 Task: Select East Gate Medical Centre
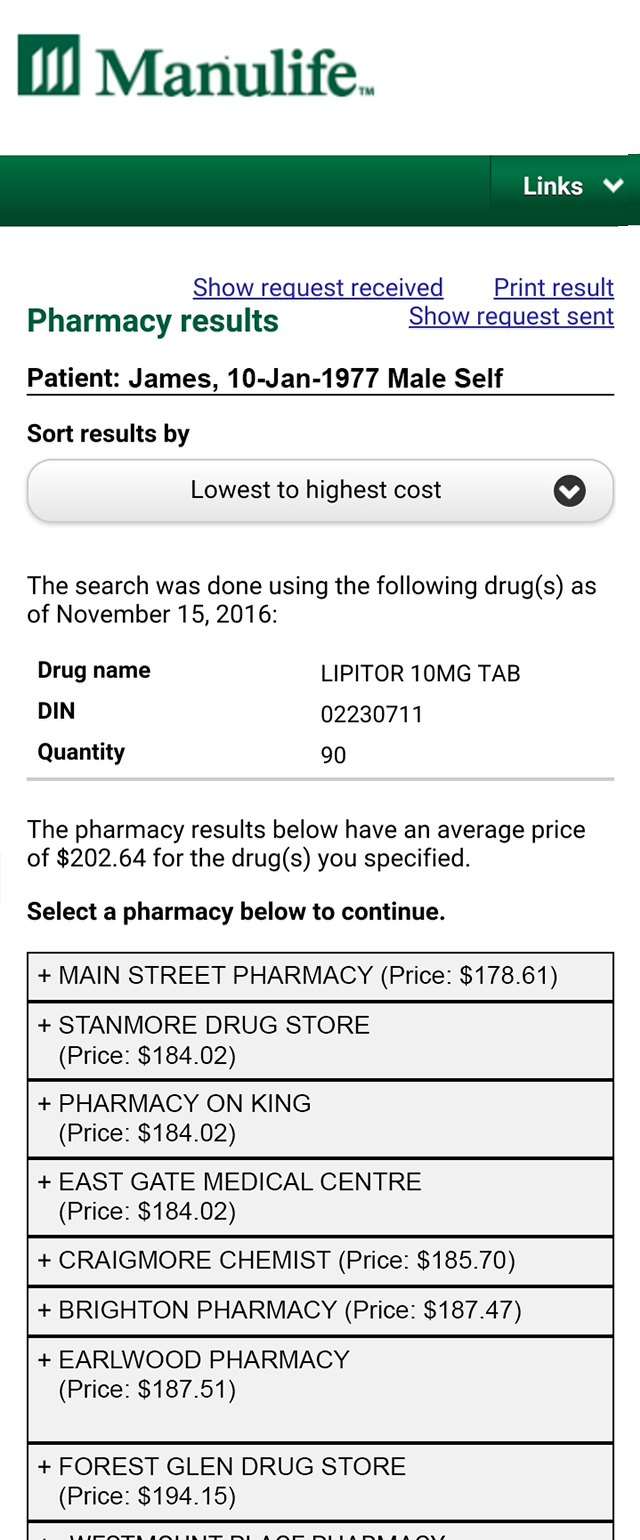point(320,1196)
